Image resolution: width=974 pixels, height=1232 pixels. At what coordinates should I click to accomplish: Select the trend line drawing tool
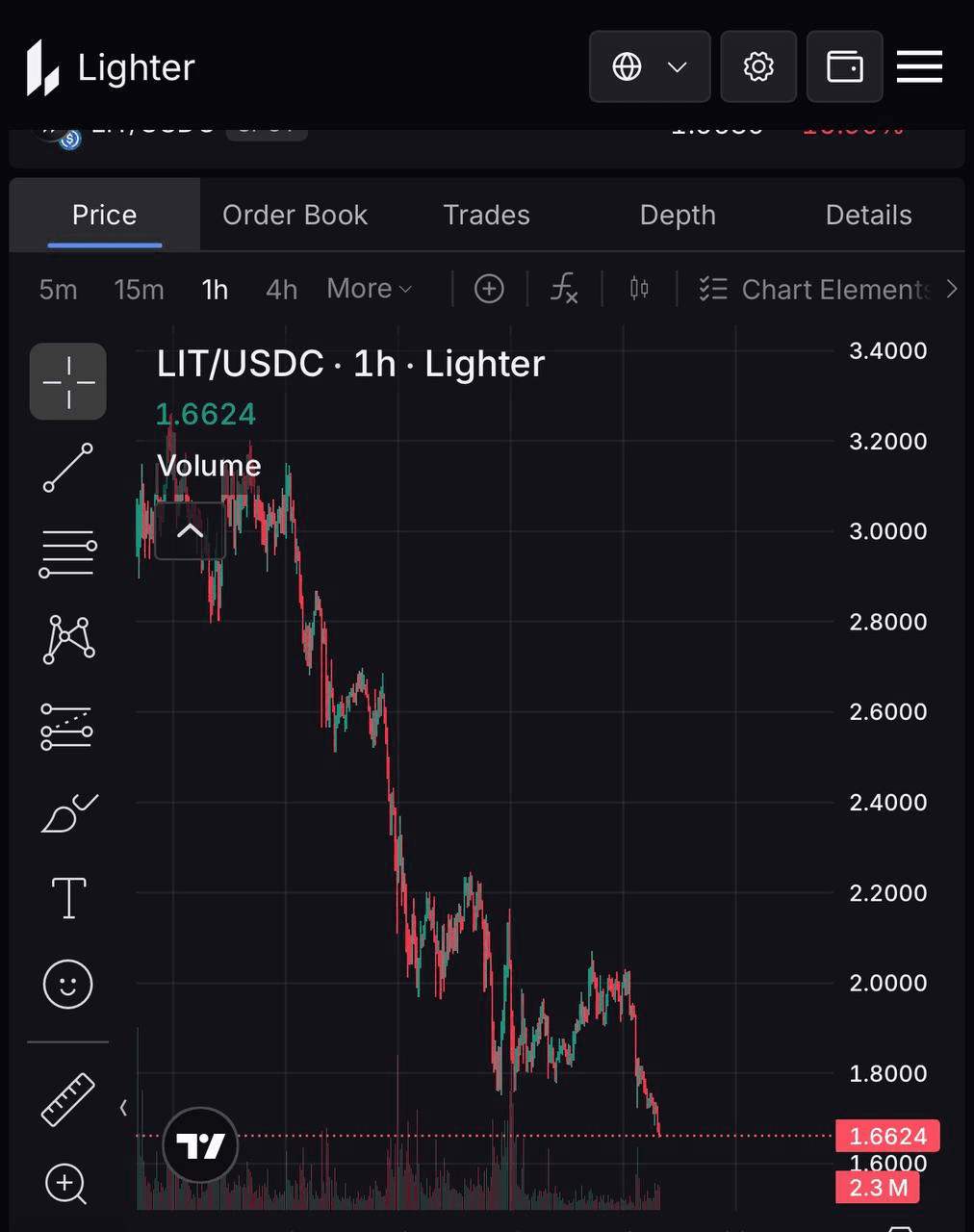(68, 468)
